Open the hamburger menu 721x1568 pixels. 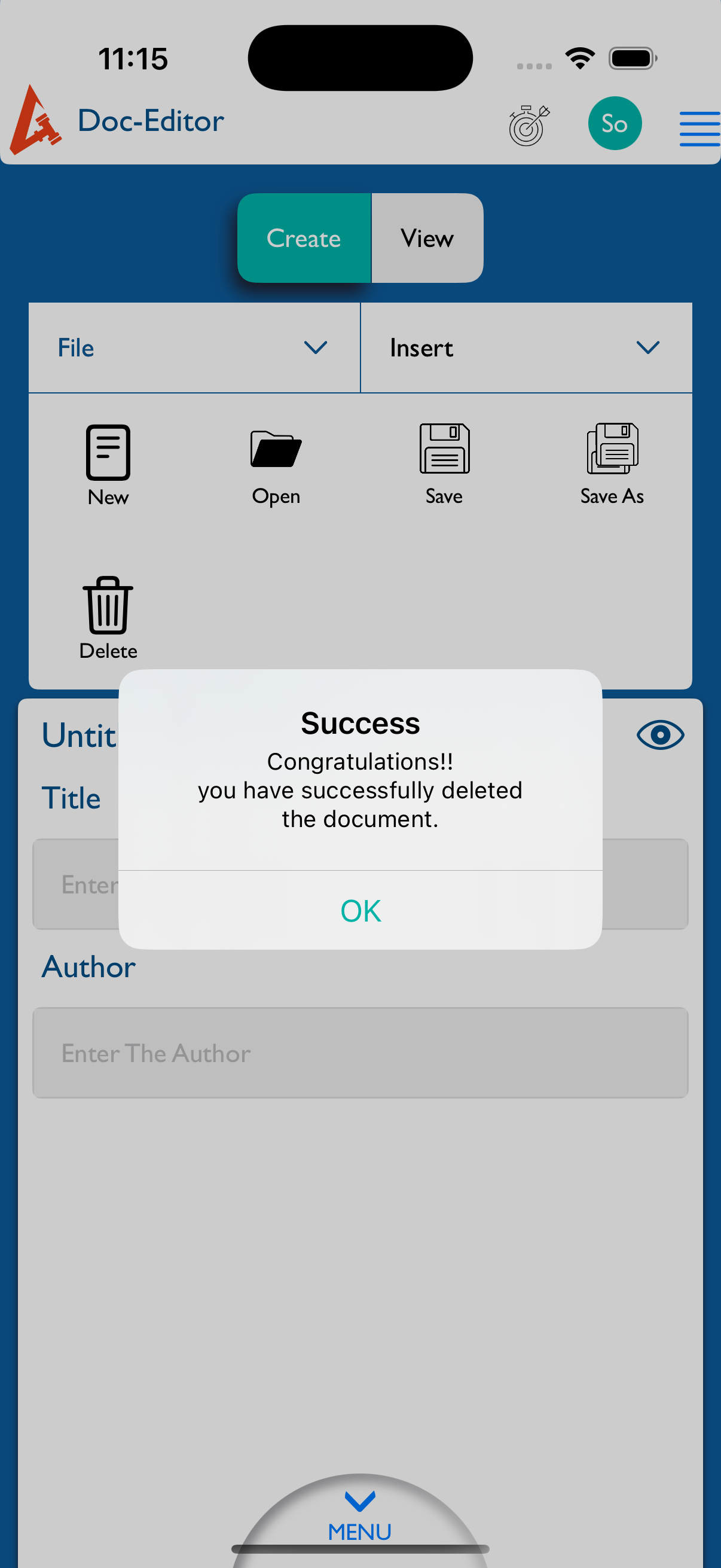click(x=698, y=129)
